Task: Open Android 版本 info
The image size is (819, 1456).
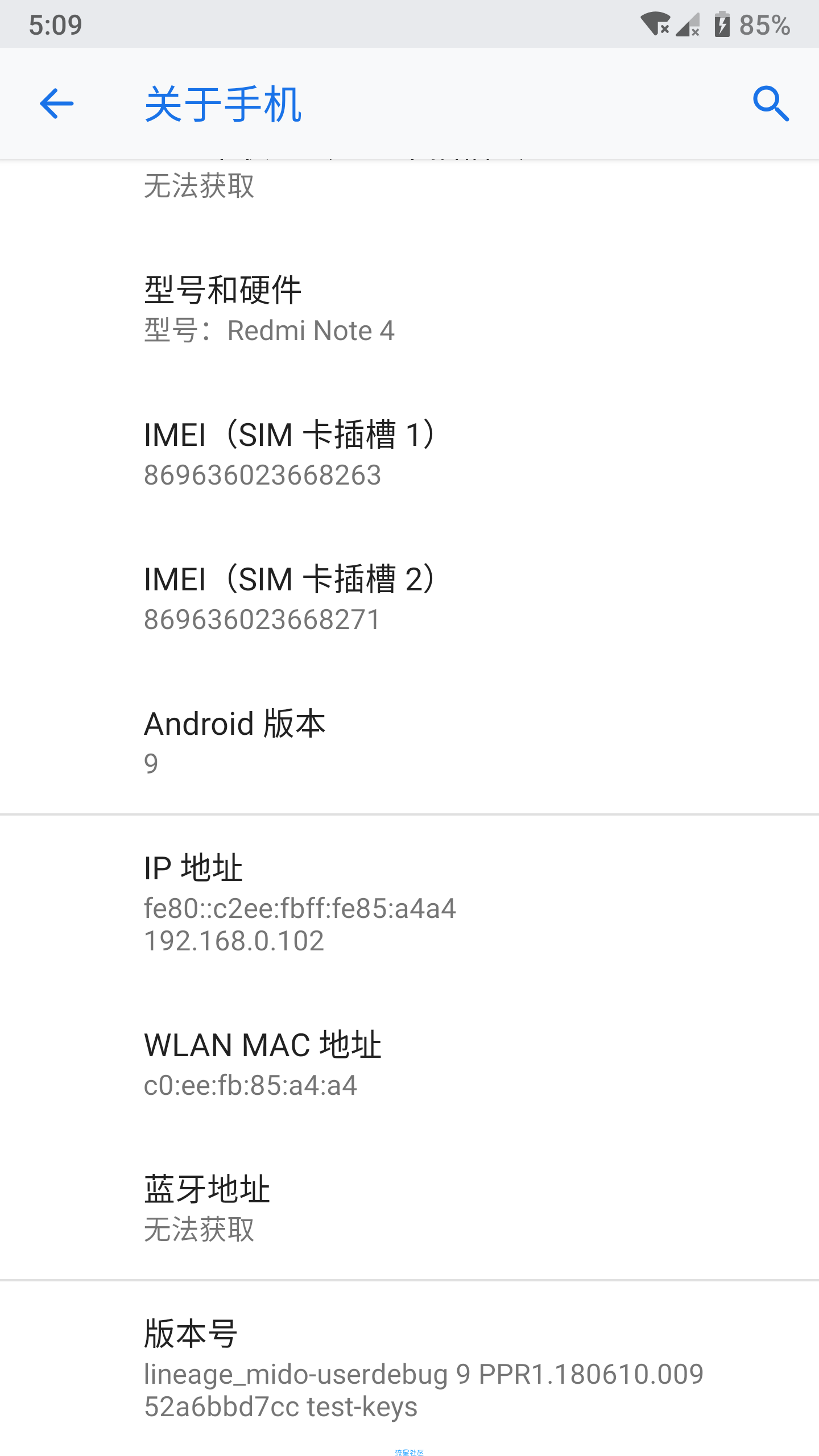Action: point(409,742)
